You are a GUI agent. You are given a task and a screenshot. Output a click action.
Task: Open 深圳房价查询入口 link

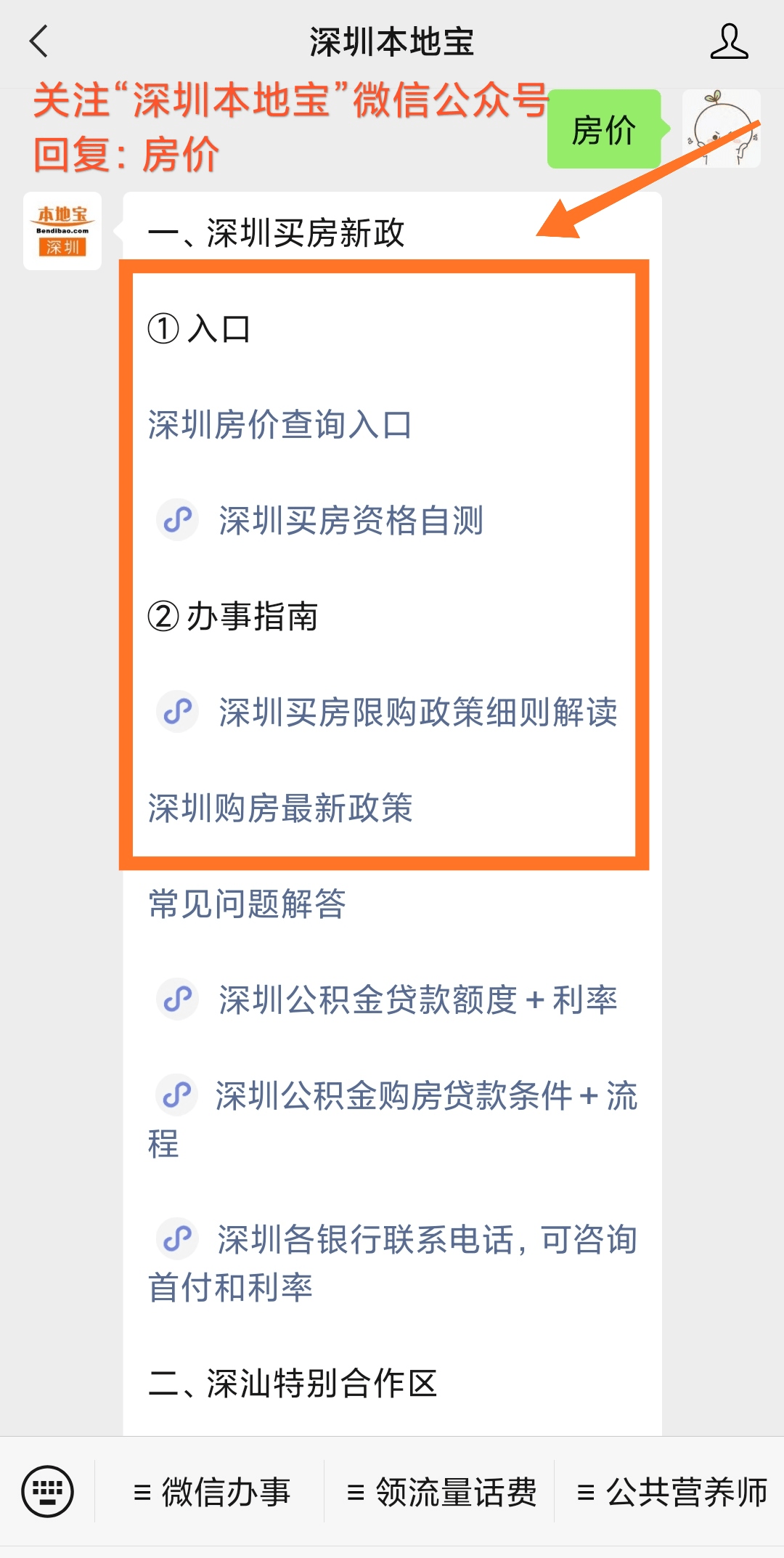click(x=280, y=425)
